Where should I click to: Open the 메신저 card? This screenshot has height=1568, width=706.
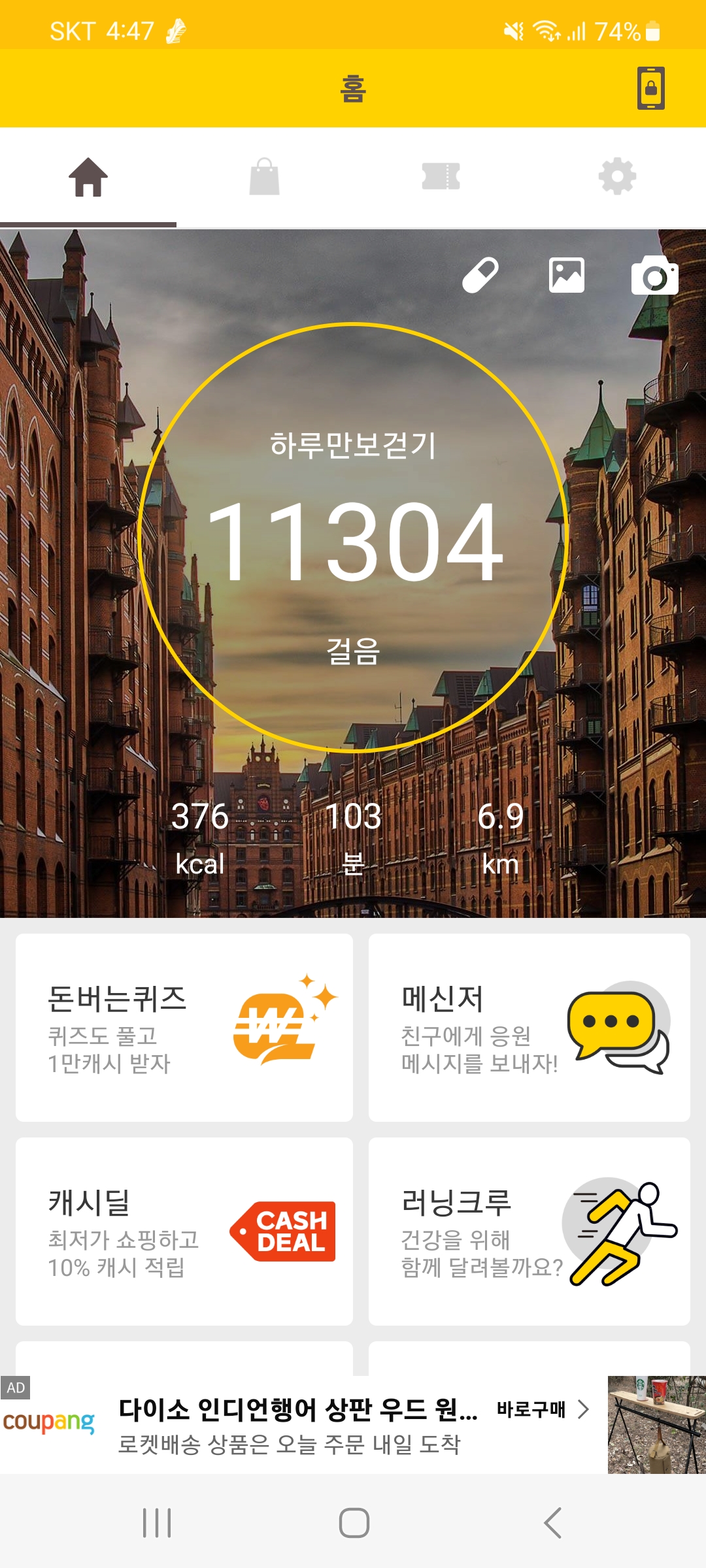point(529,1028)
